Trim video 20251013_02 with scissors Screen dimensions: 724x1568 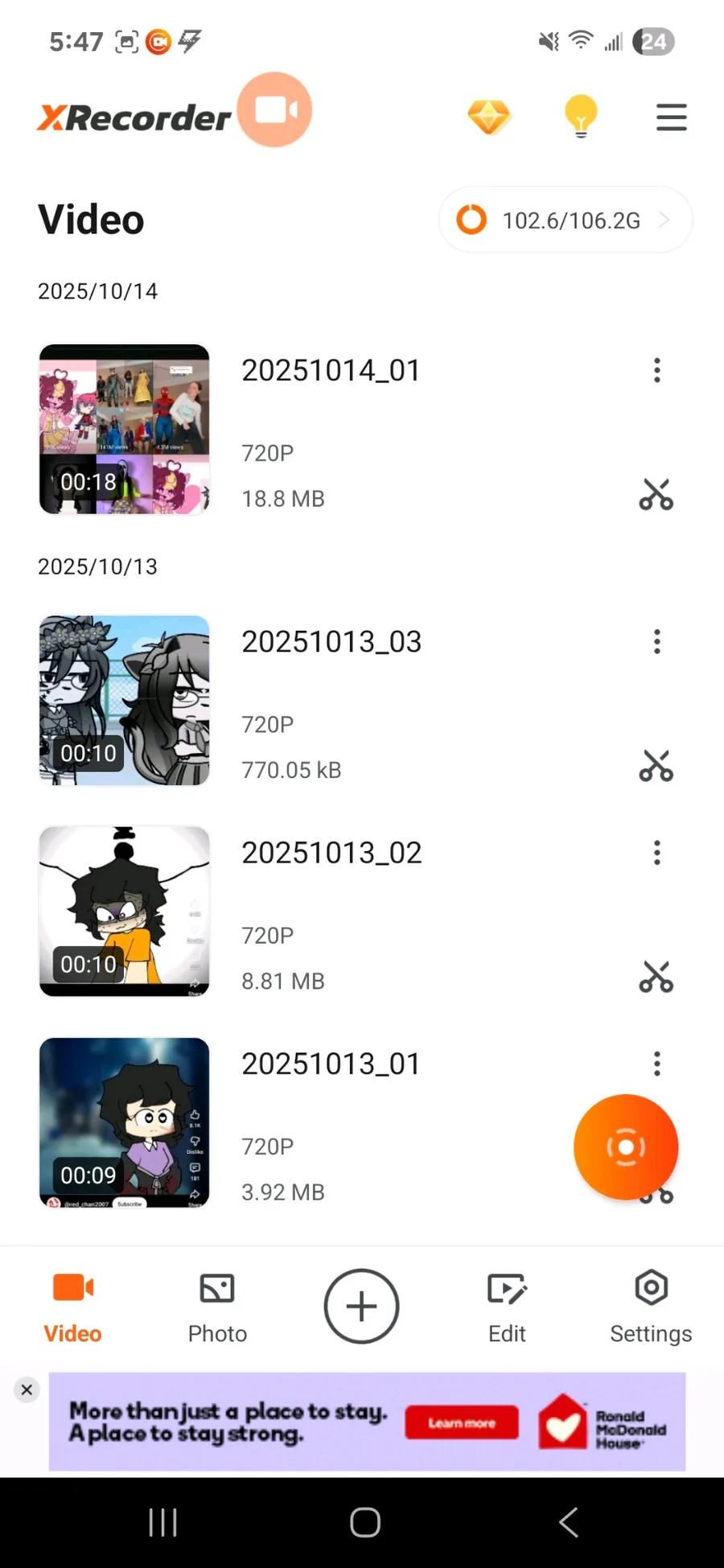pos(656,977)
